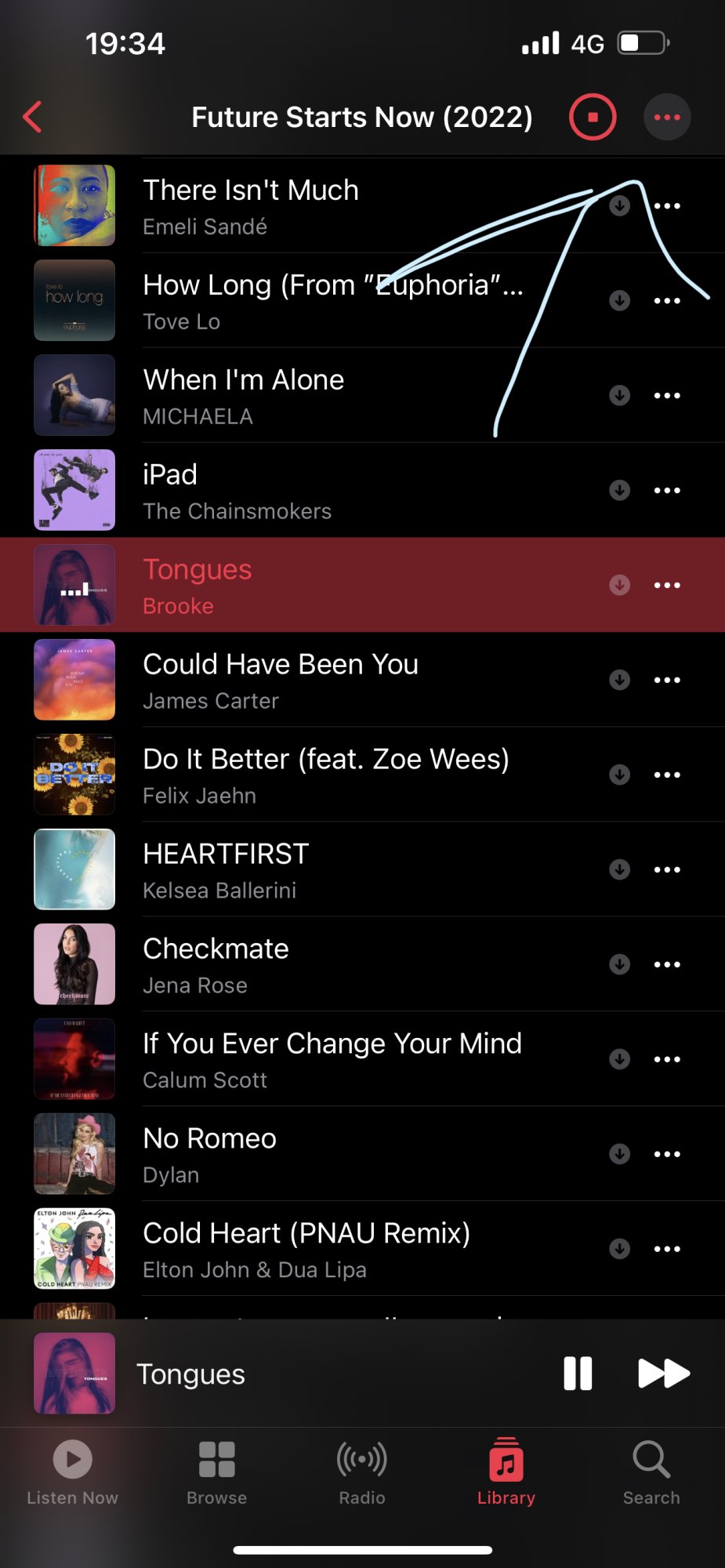Open the Radio tab

tap(362, 1472)
